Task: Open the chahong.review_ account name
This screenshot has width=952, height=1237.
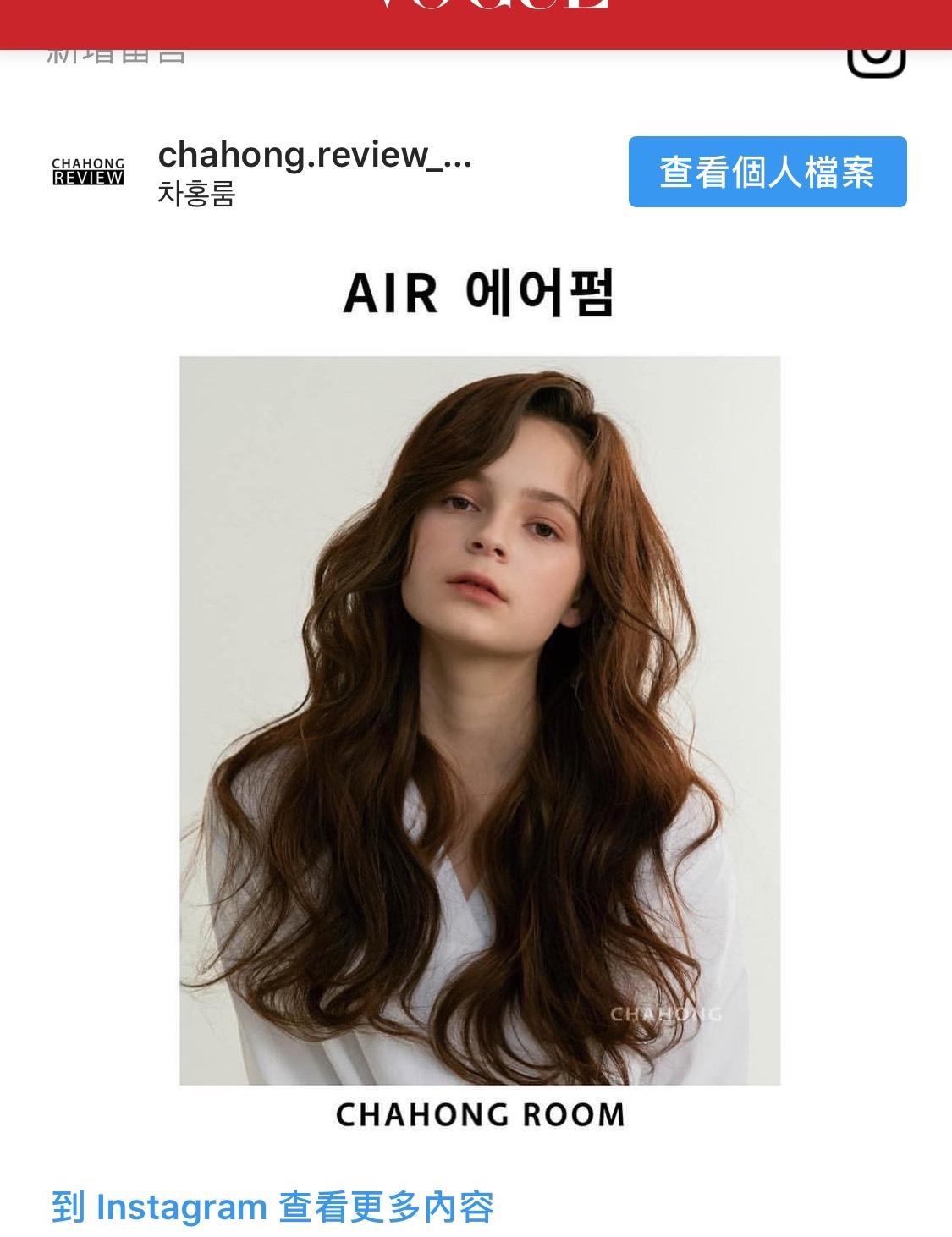Action: tap(314, 155)
